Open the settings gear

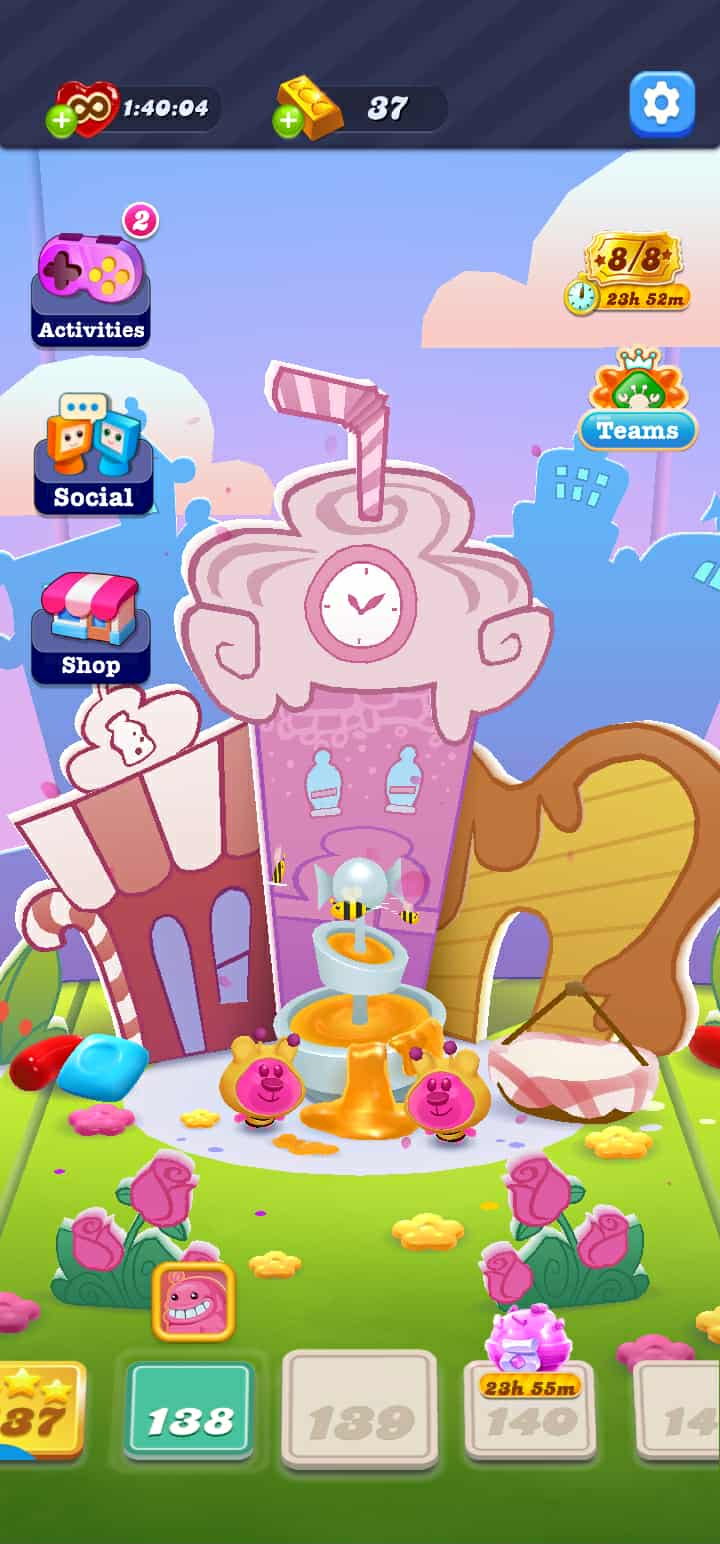coord(662,104)
